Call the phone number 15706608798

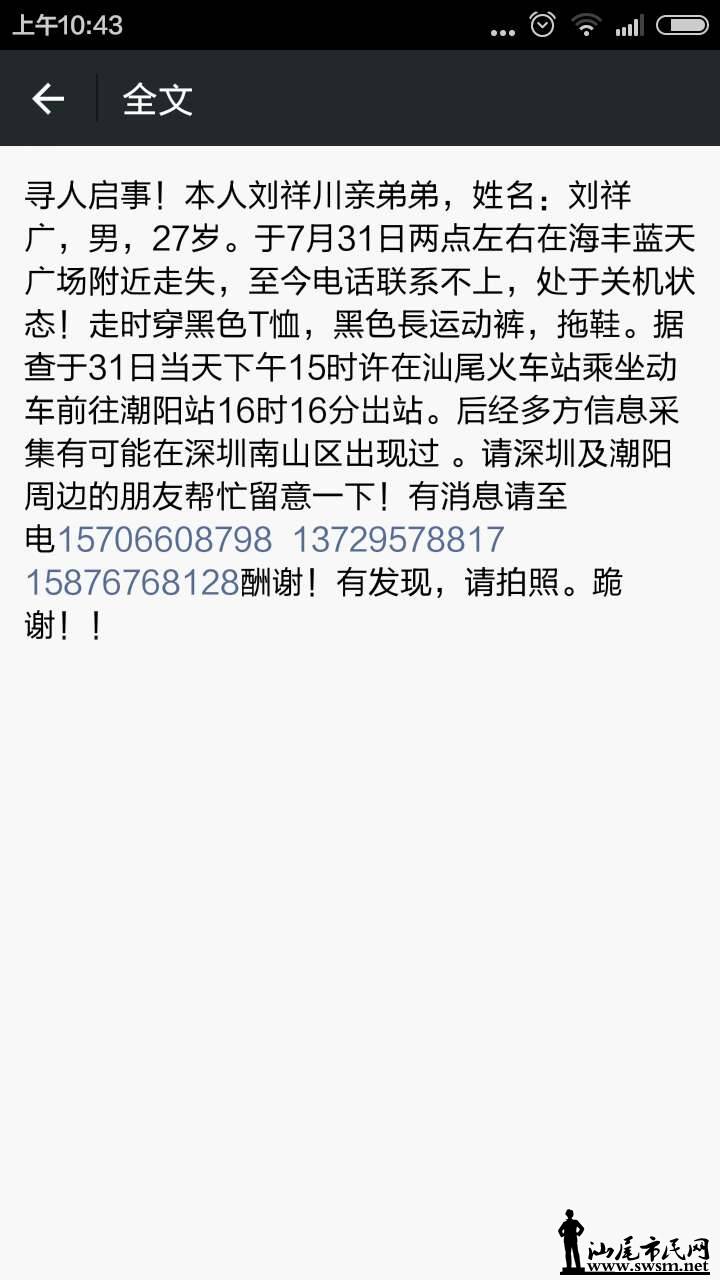[165, 541]
